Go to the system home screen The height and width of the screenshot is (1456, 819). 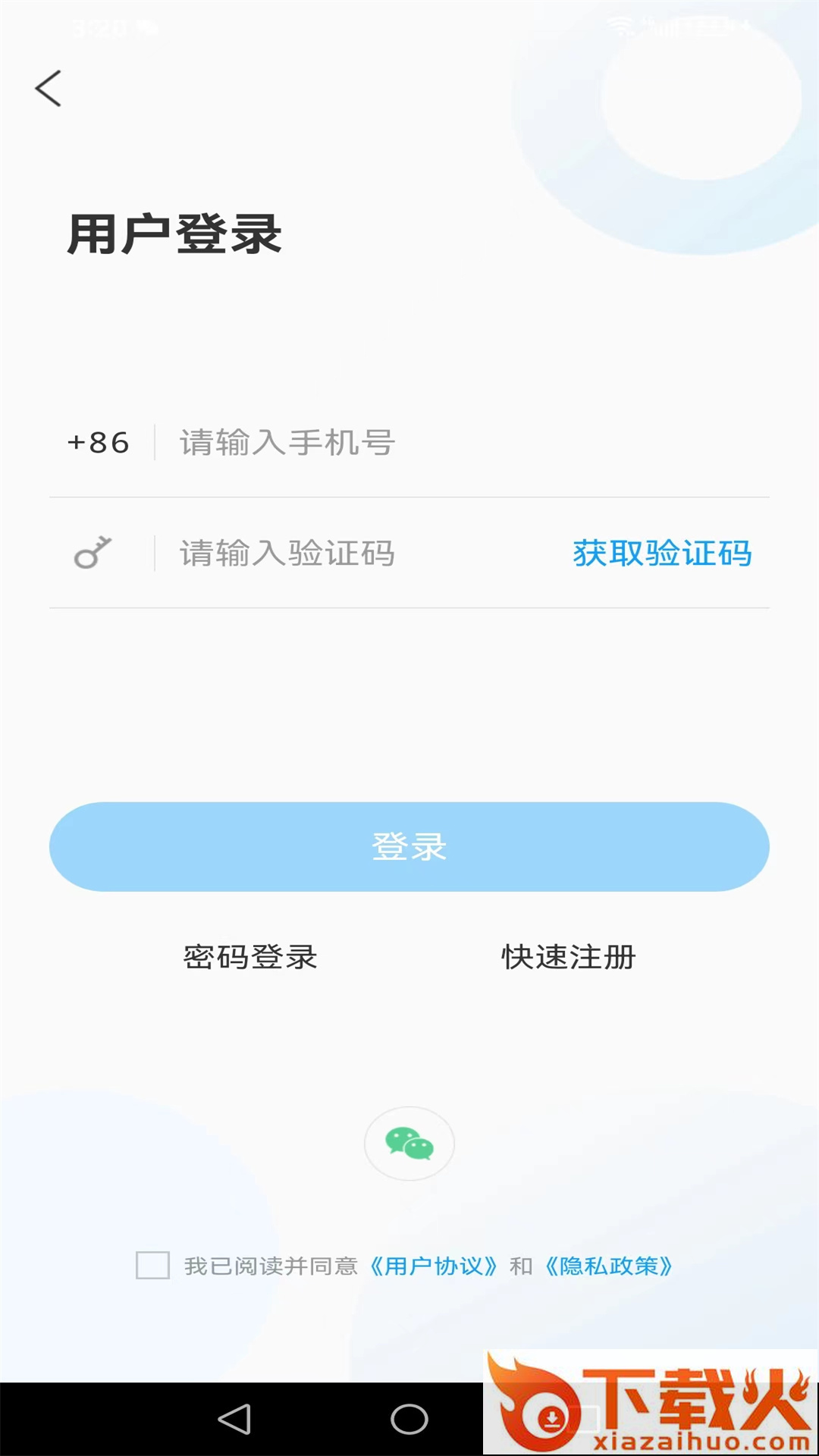point(409,1419)
